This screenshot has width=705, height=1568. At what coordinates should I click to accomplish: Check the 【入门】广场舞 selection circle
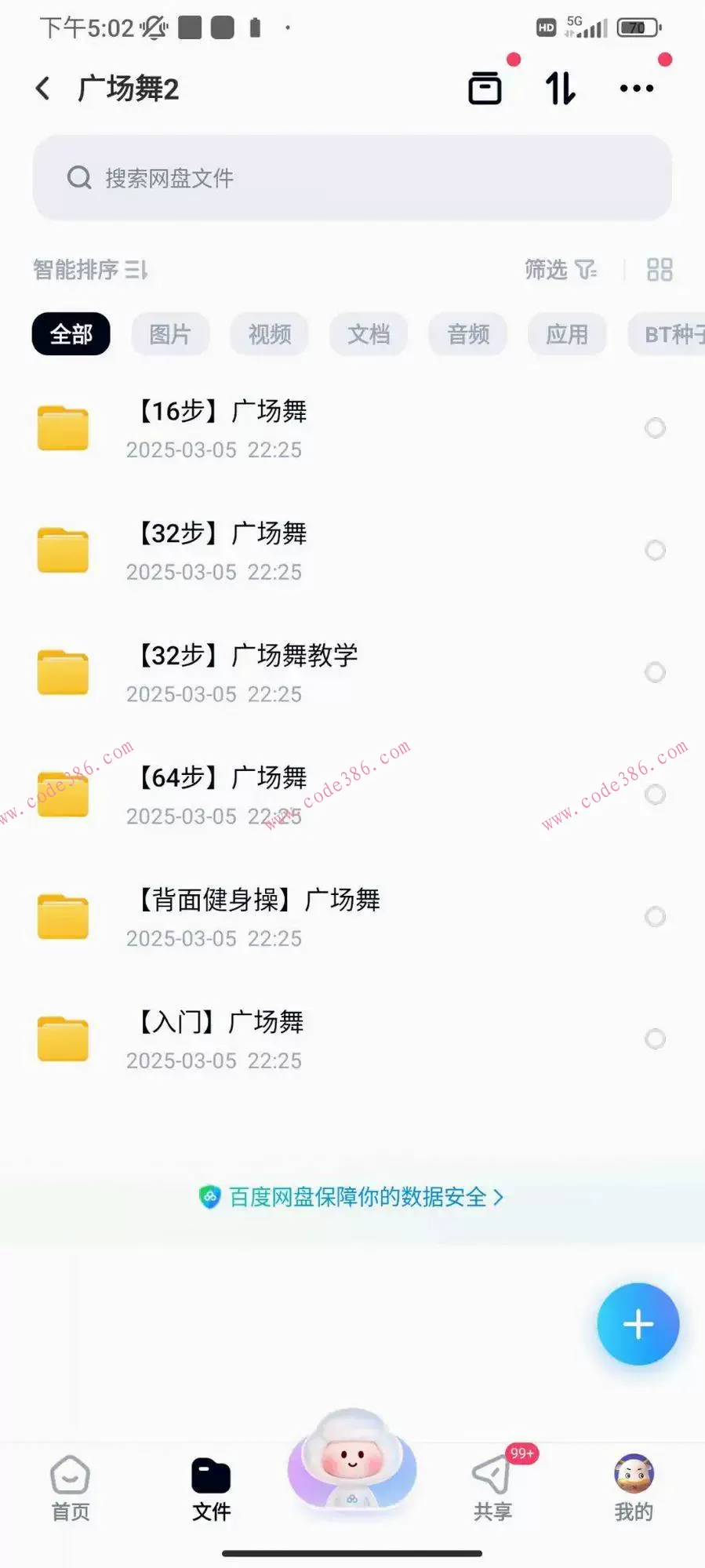click(656, 1039)
